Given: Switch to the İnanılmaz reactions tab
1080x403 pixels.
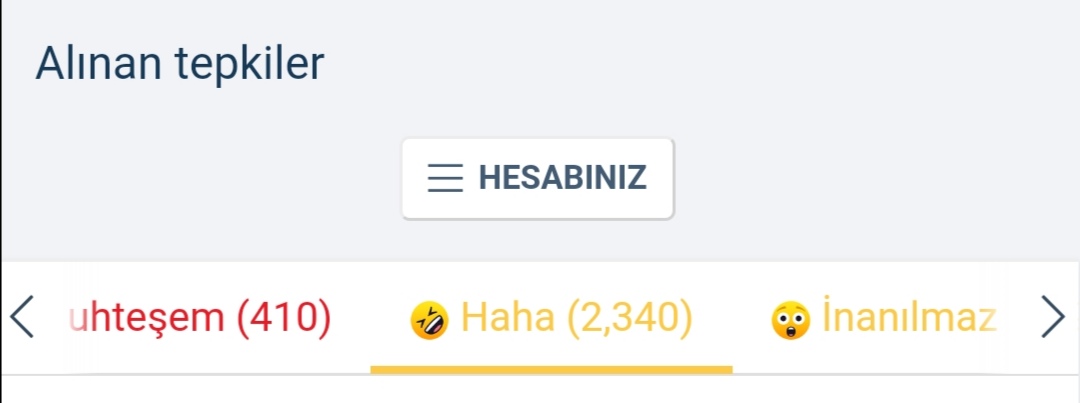Looking at the screenshot, I should point(885,318).
